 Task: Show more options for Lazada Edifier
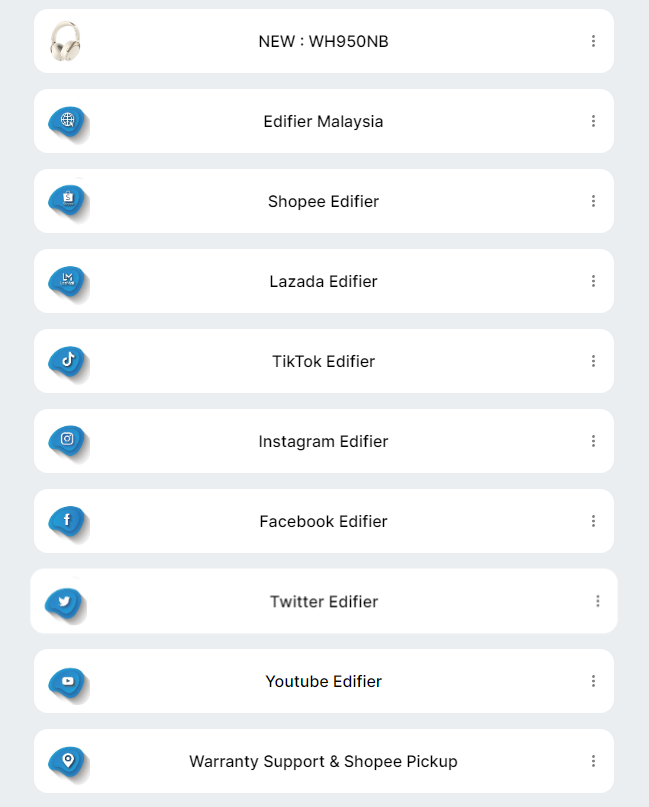coord(593,281)
